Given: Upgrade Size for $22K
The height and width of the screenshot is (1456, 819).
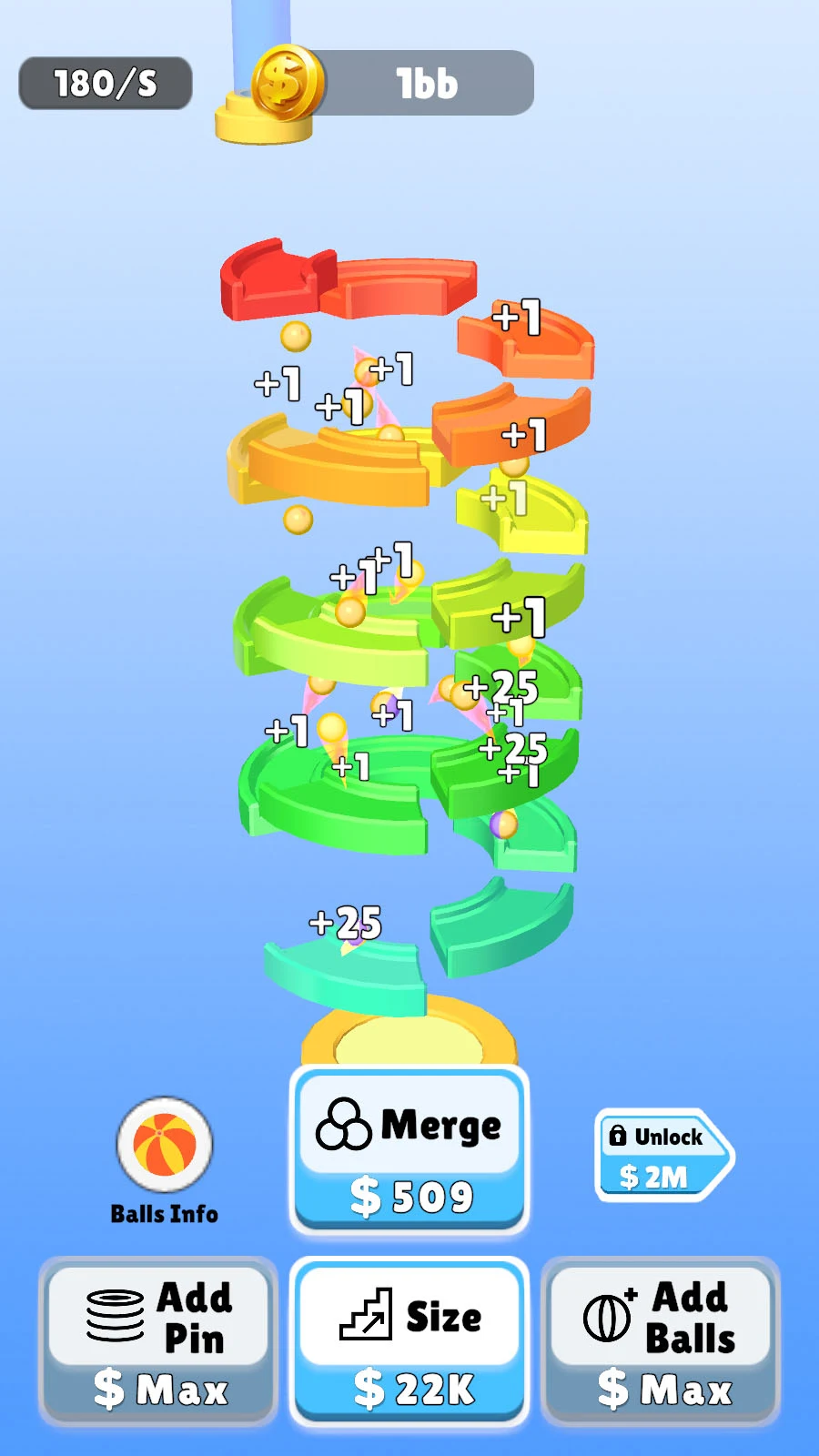Looking at the screenshot, I should point(409,1340).
